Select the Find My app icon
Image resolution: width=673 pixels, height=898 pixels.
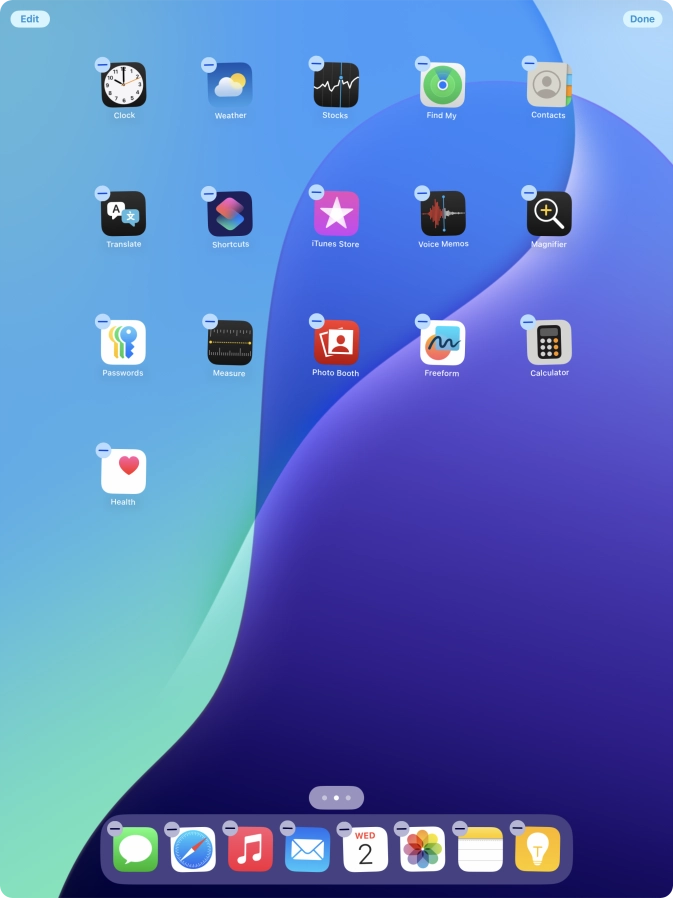click(x=442, y=86)
